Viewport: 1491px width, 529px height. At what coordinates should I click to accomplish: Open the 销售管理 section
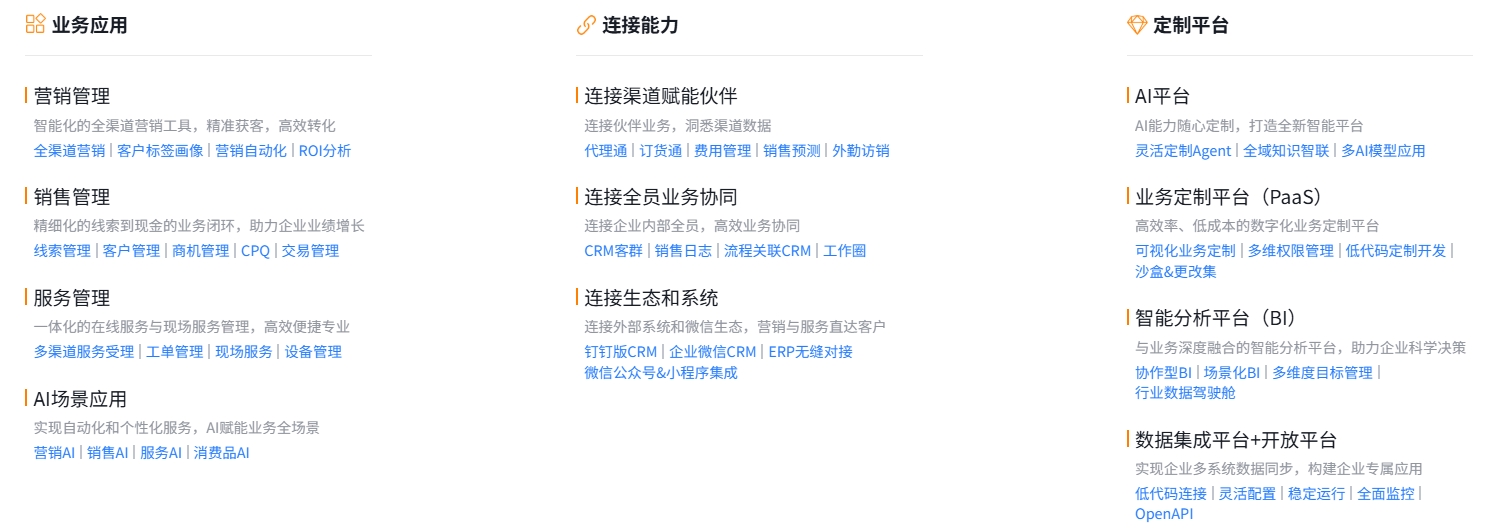(x=72, y=197)
